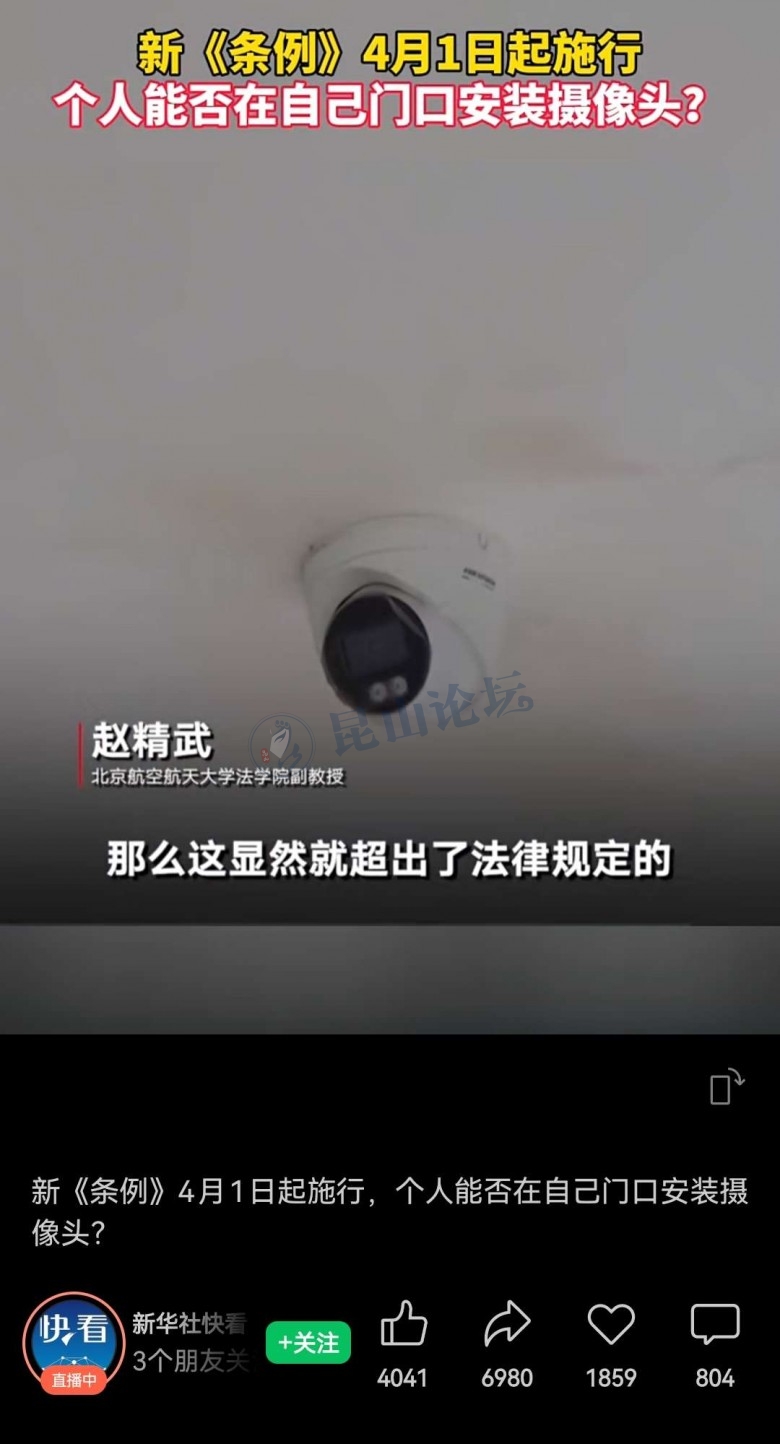This screenshot has height=1444, width=780.
Task: Share this video
Action: [x=507, y=1325]
